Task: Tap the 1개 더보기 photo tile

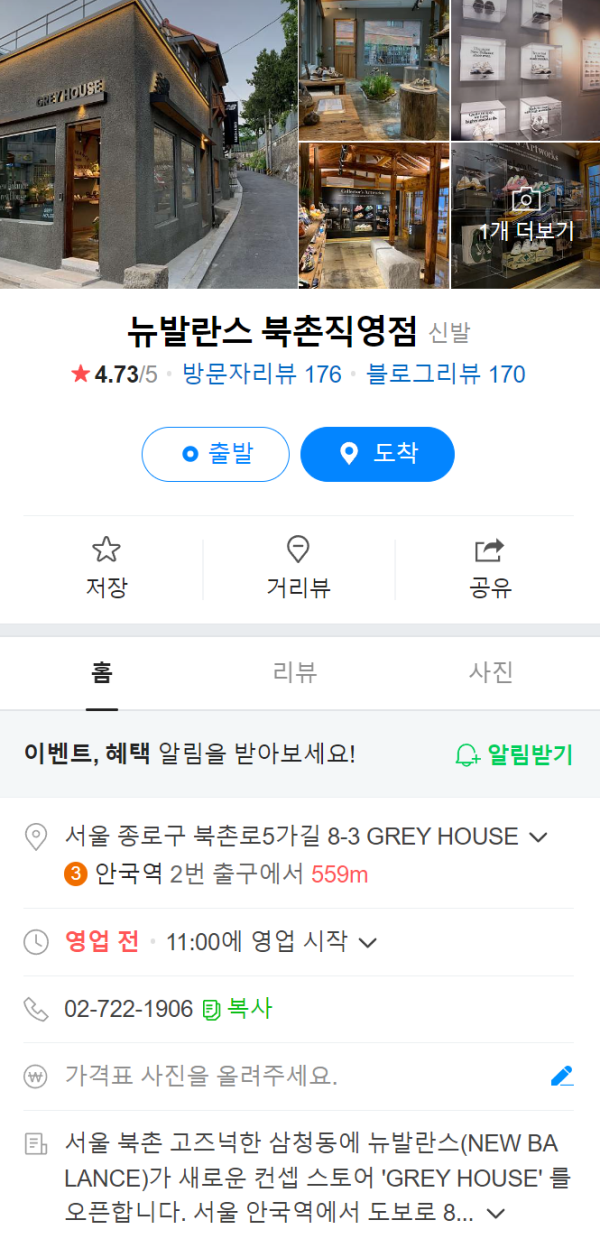Action: point(525,215)
